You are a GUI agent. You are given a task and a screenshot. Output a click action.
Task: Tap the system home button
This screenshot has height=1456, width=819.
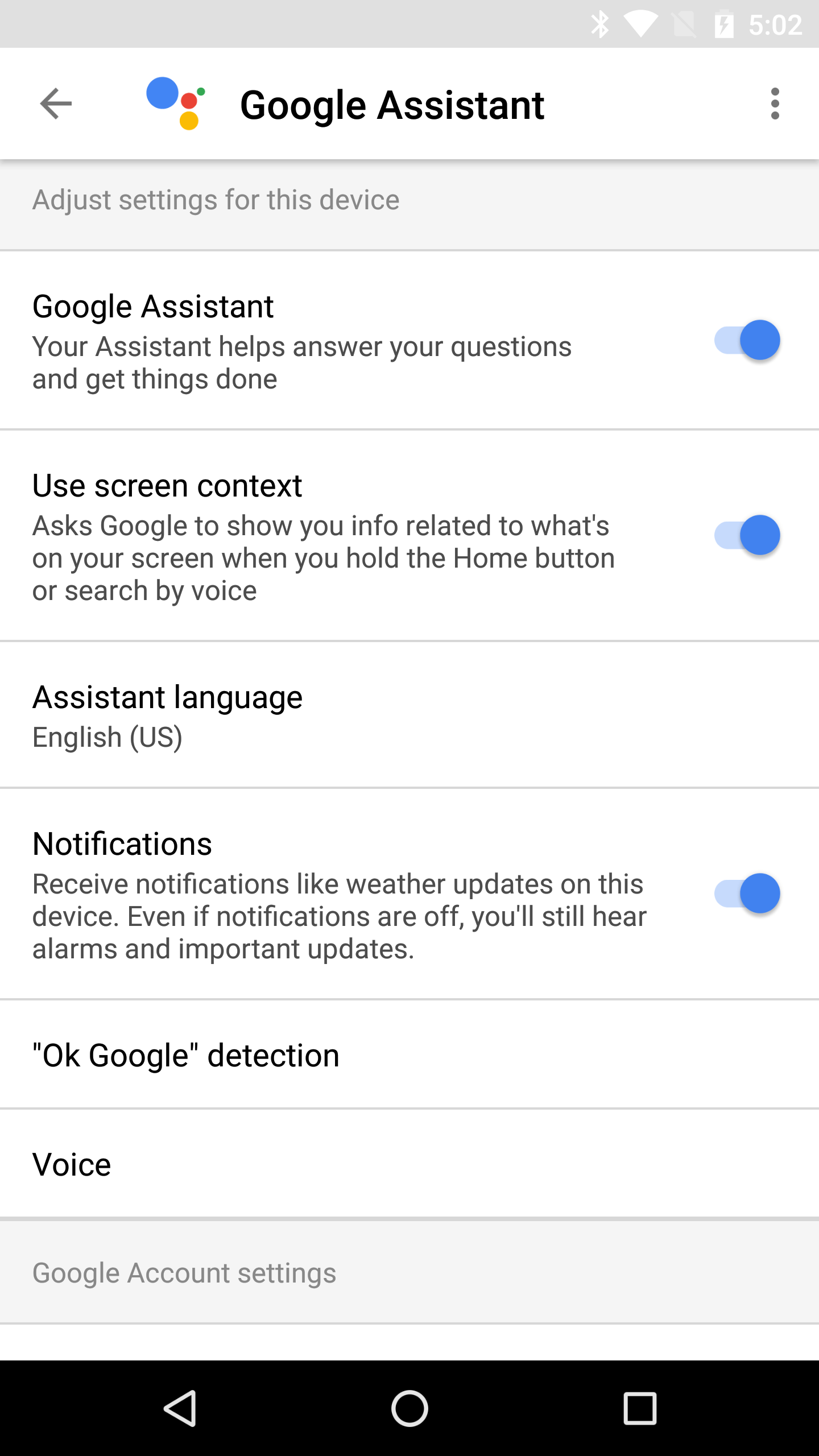(x=409, y=1408)
